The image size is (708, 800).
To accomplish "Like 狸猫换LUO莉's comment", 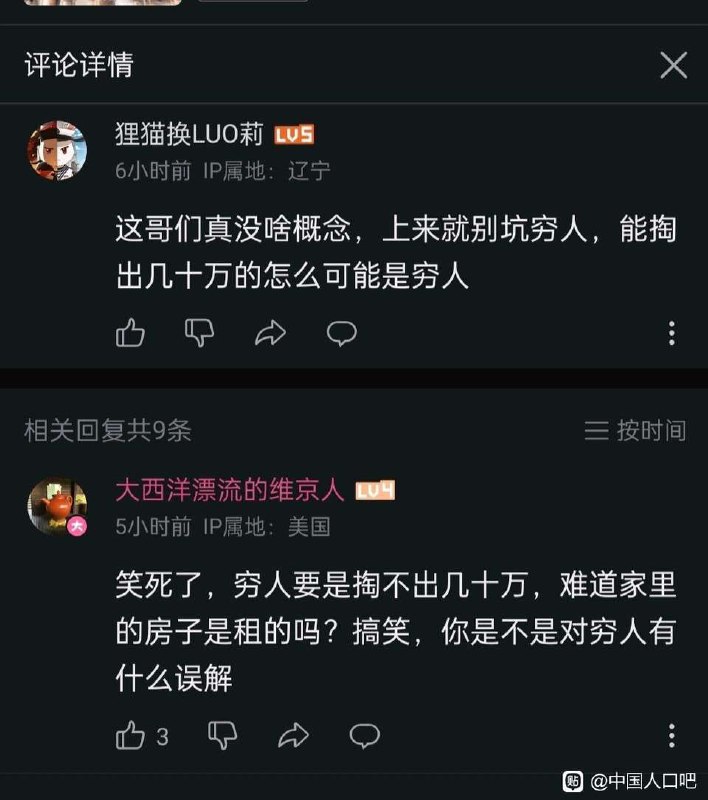I will 130,333.
